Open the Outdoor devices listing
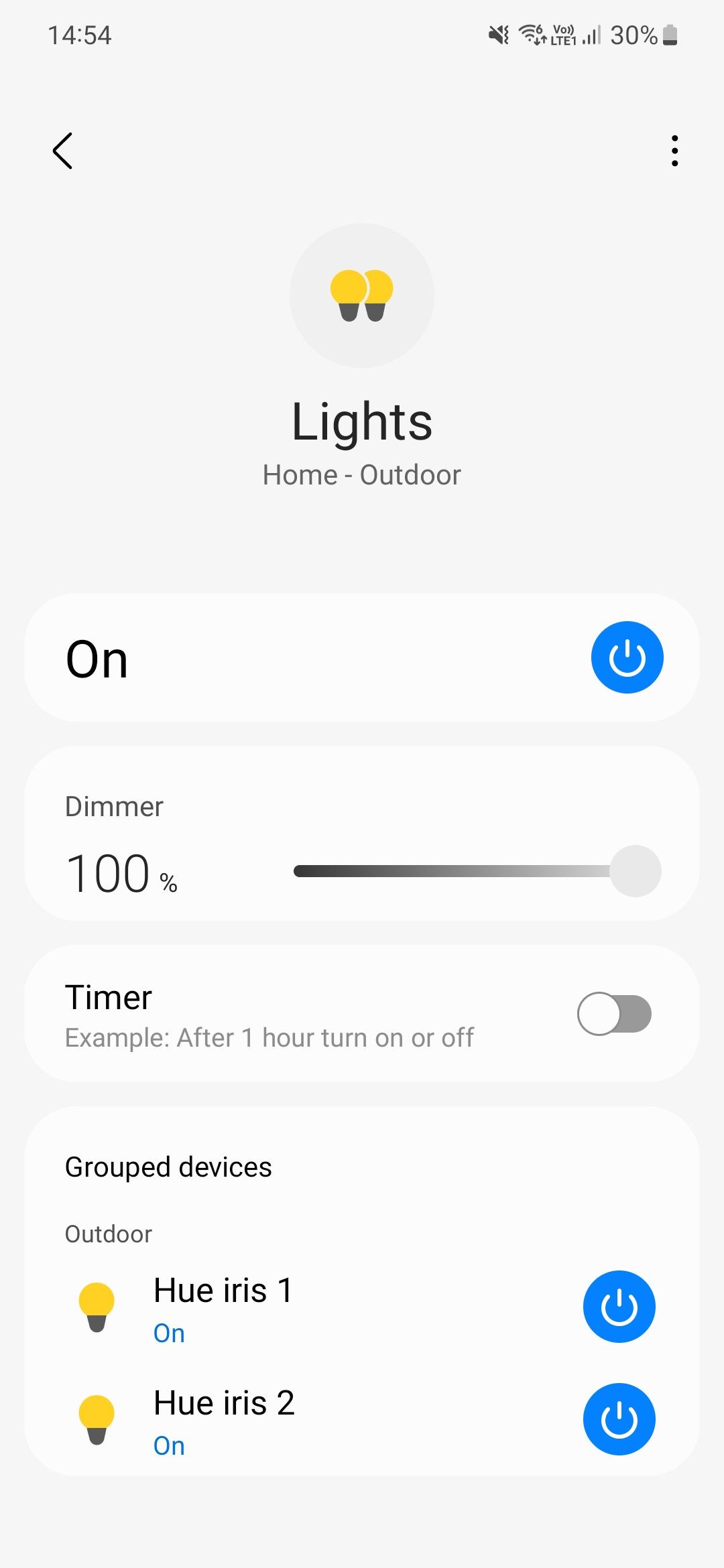724x1568 pixels. click(x=109, y=1233)
